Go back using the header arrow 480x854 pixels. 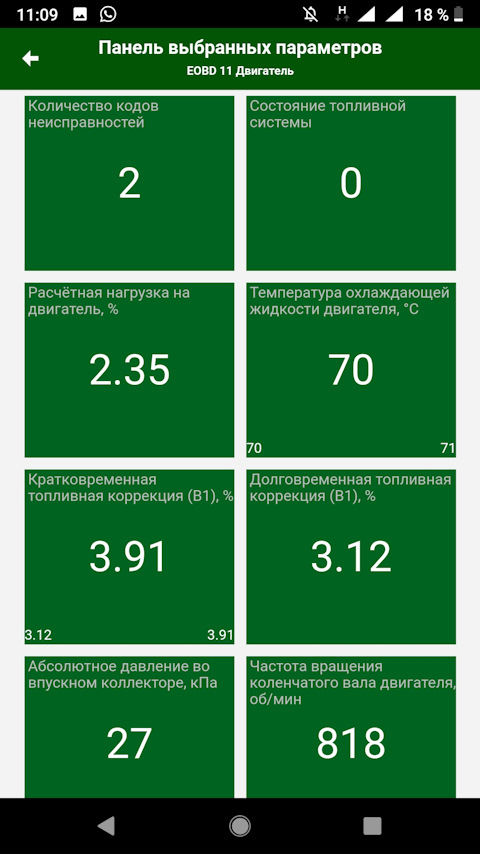click(x=30, y=59)
